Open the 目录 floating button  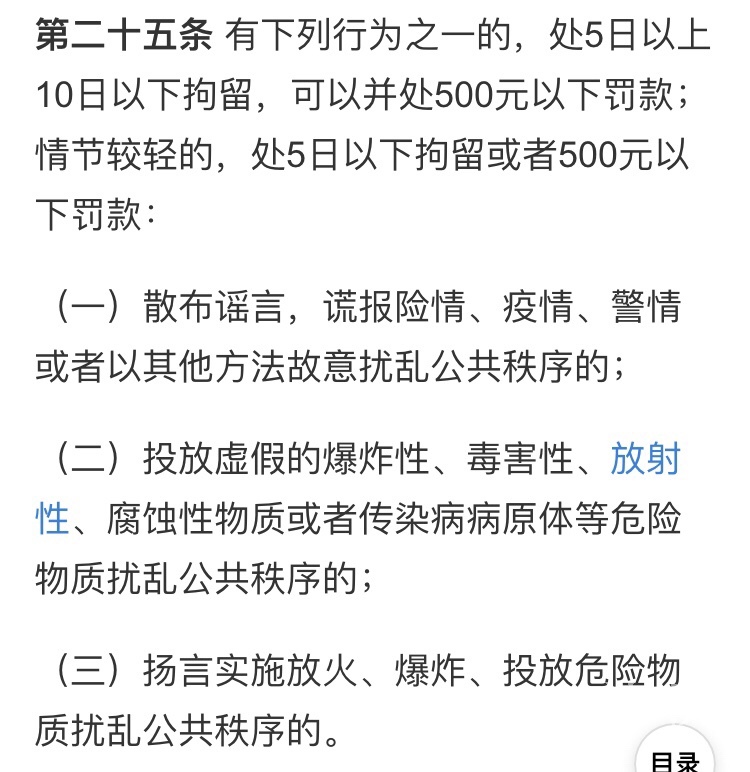tap(674, 759)
